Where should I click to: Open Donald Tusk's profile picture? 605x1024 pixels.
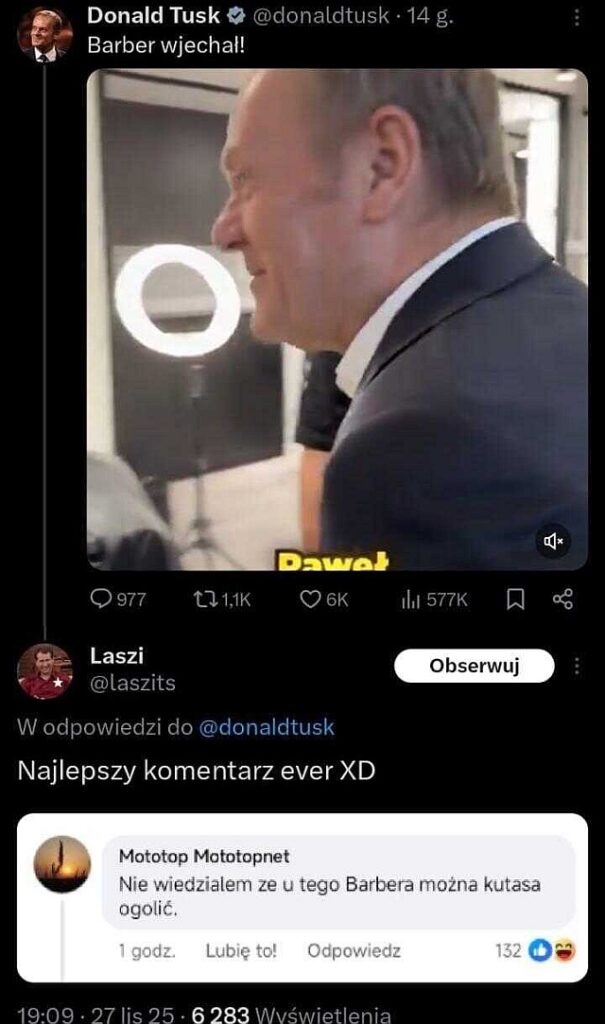coord(44,35)
